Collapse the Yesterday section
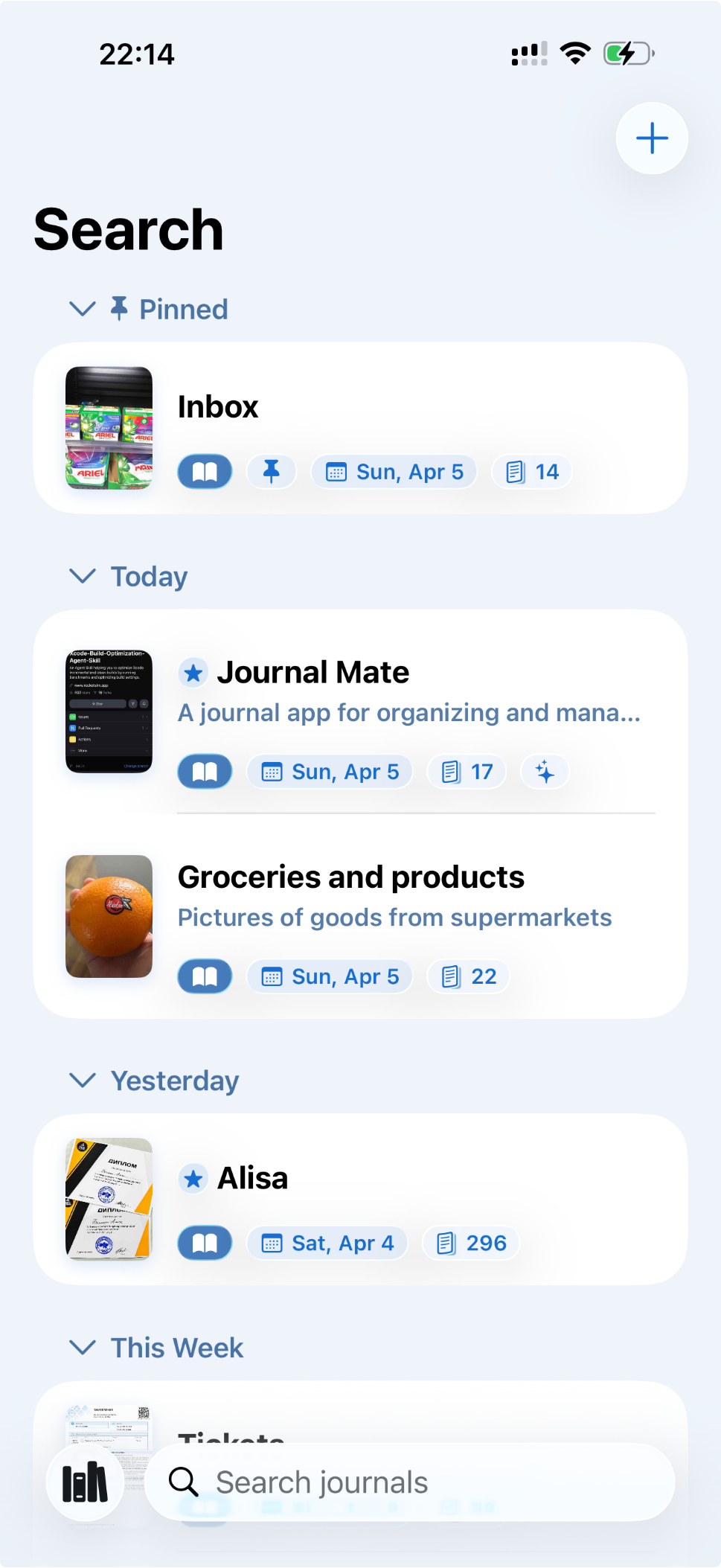Viewport: 721px width, 1568px height. [x=83, y=1081]
